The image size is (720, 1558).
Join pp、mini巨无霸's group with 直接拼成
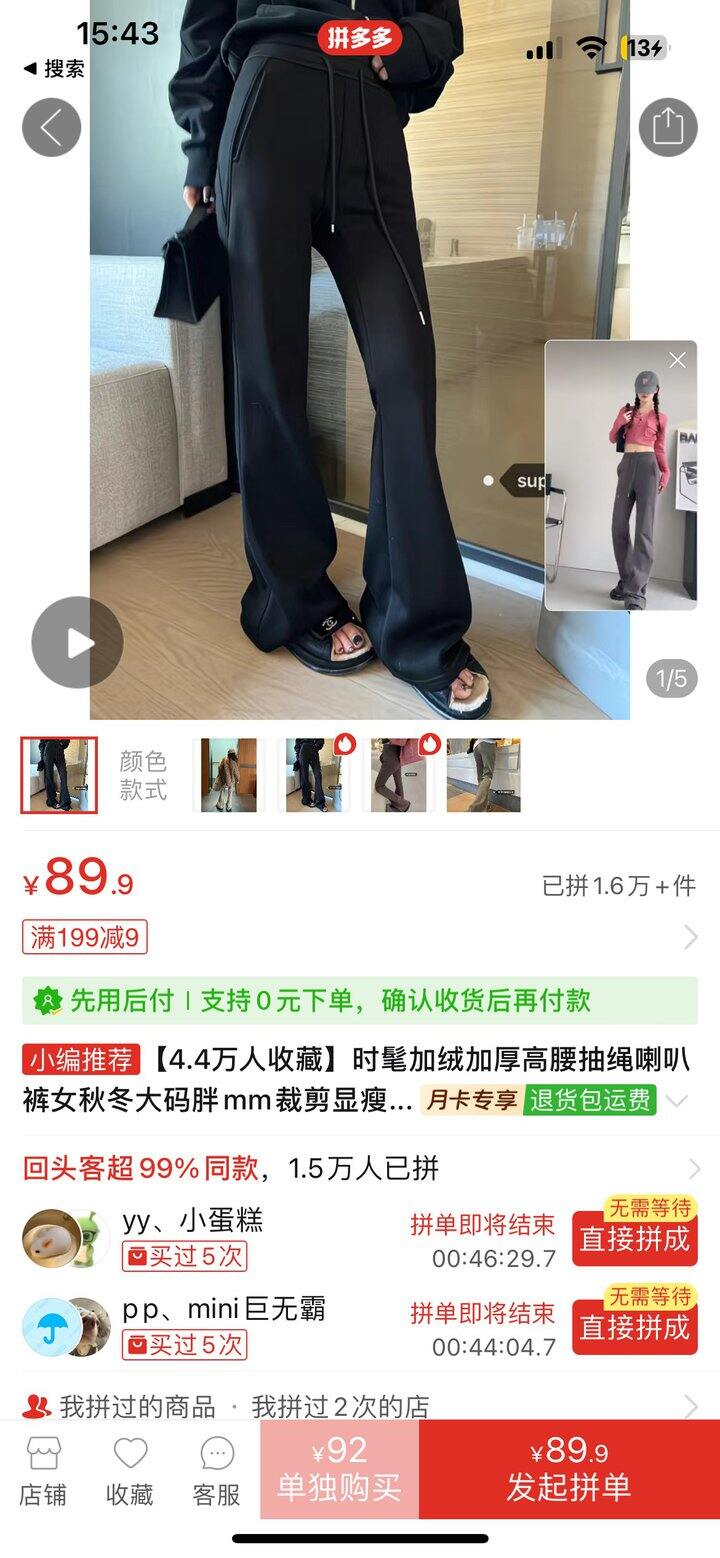[634, 1327]
